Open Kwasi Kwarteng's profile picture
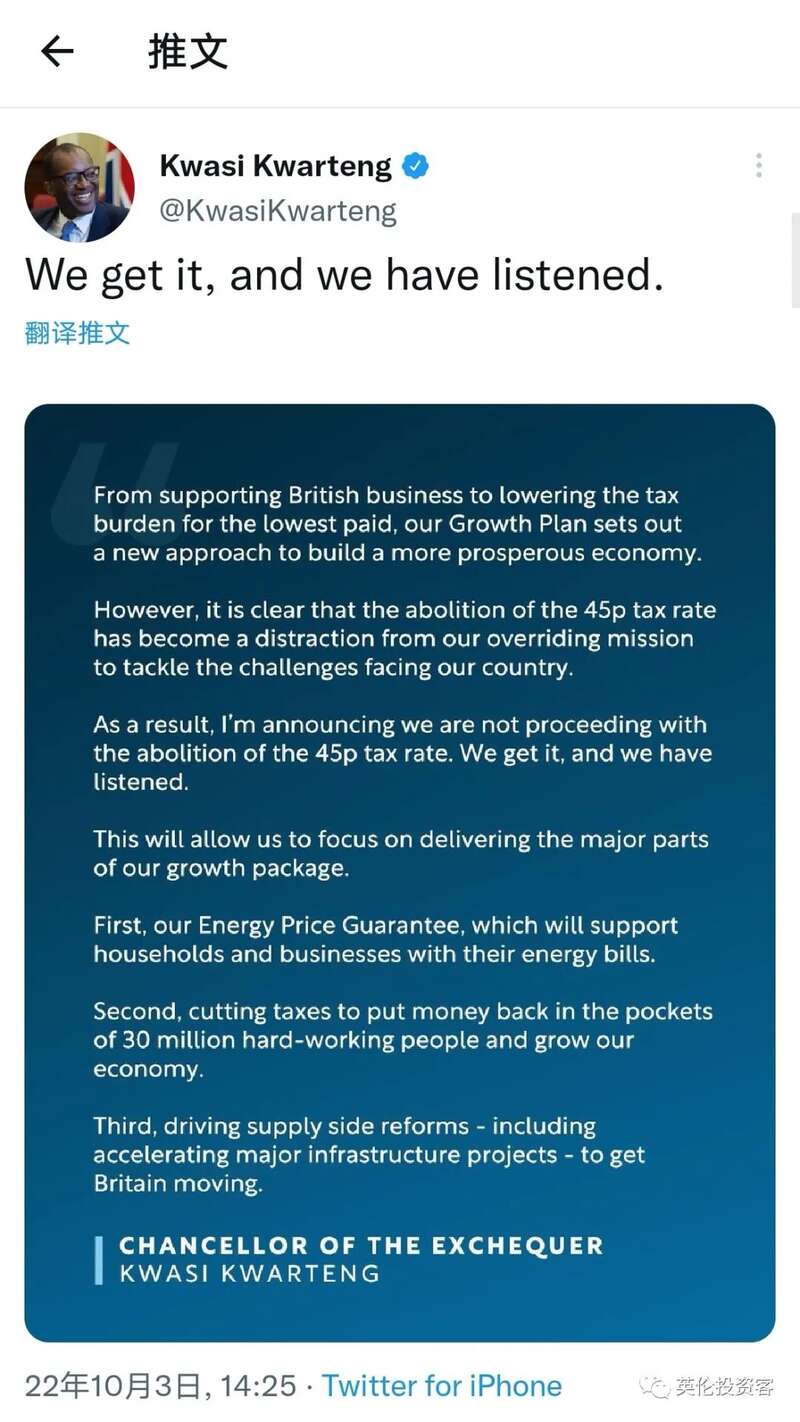Screen dimensions: 800x1422 (79, 187)
